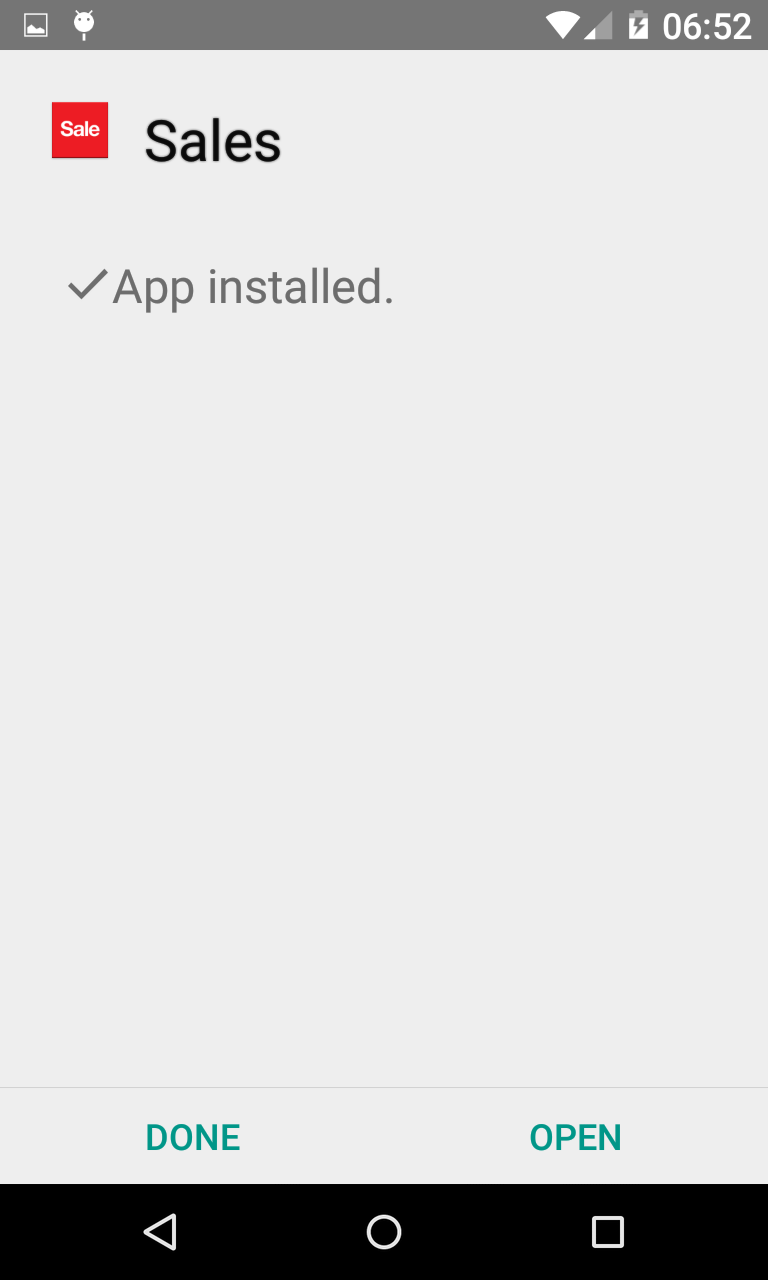Show recent apps
Screen dimensions: 768x1280
point(608,1232)
